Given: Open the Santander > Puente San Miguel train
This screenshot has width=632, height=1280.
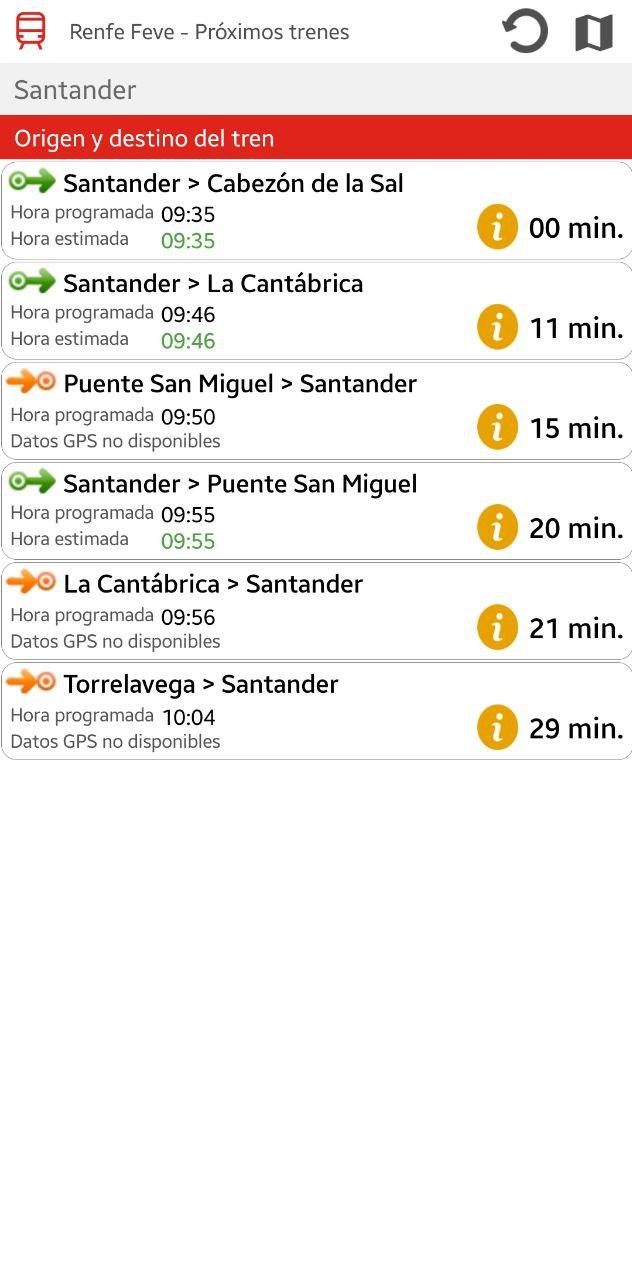Looking at the screenshot, I should pos(316,510).
